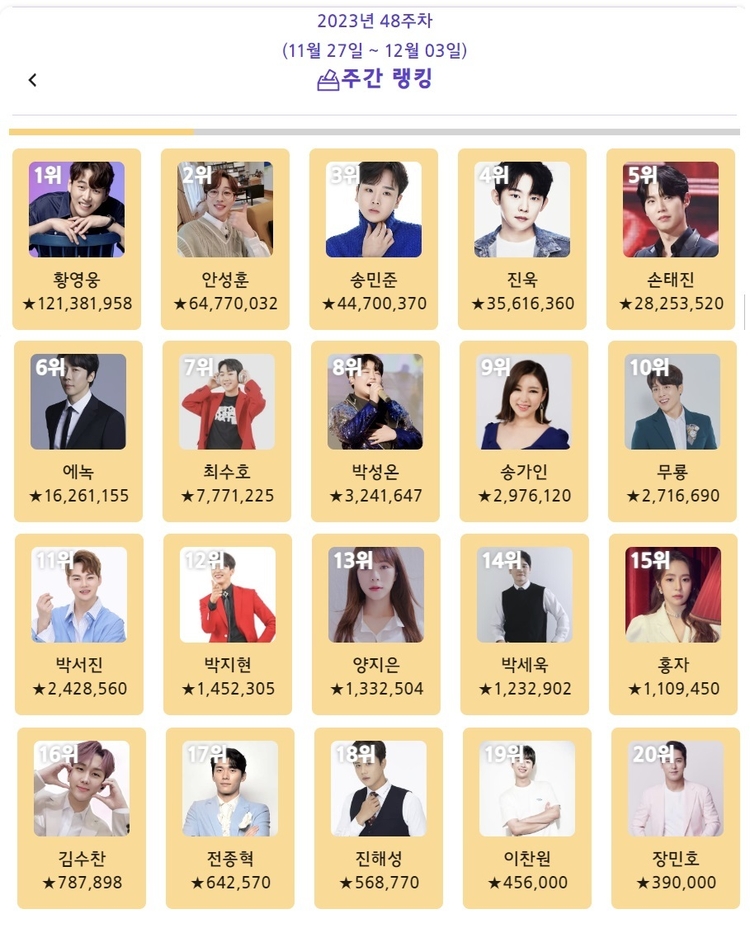Screen dimensions: 750x928
Task: Select the 송민준 card
Action: (x=374, y=238)
